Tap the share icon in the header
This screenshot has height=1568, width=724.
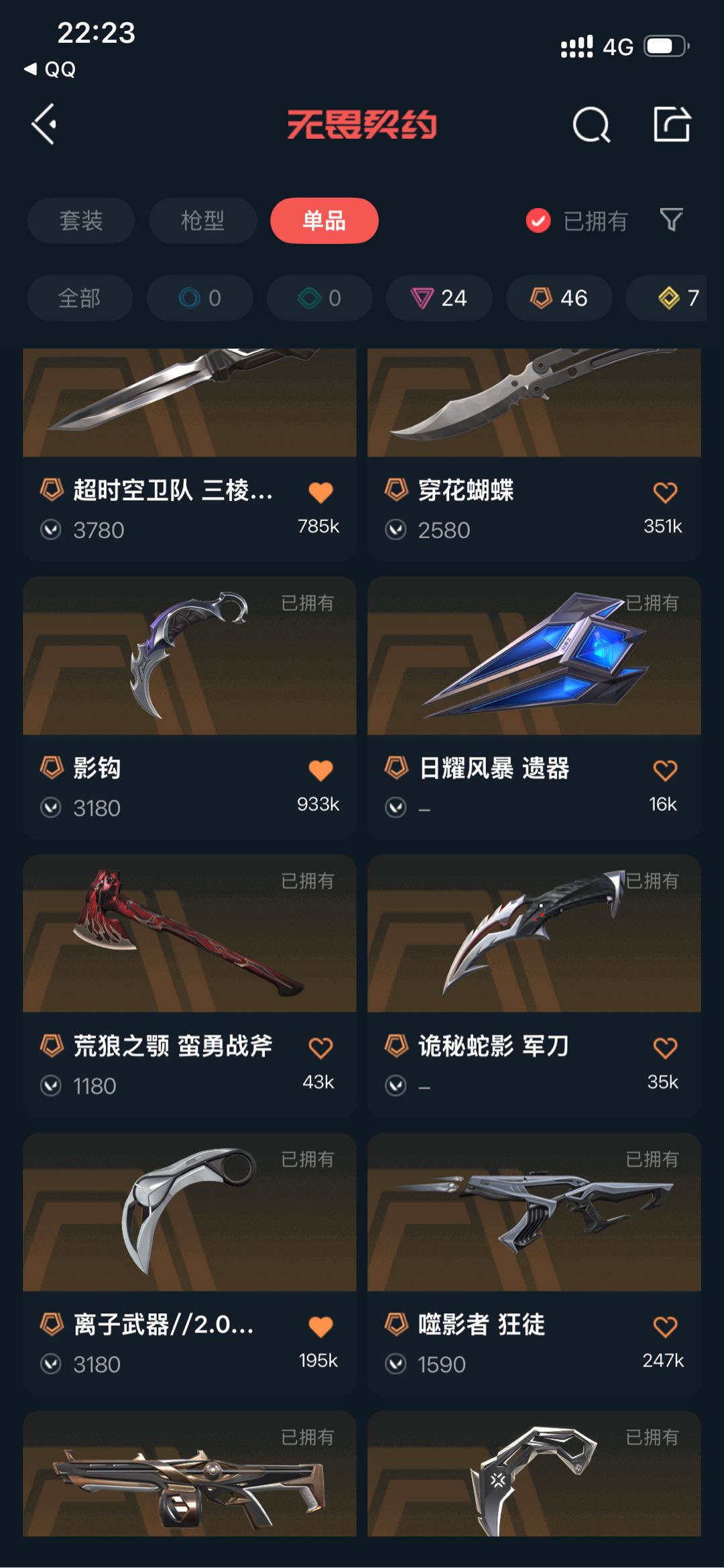point(672,124)
